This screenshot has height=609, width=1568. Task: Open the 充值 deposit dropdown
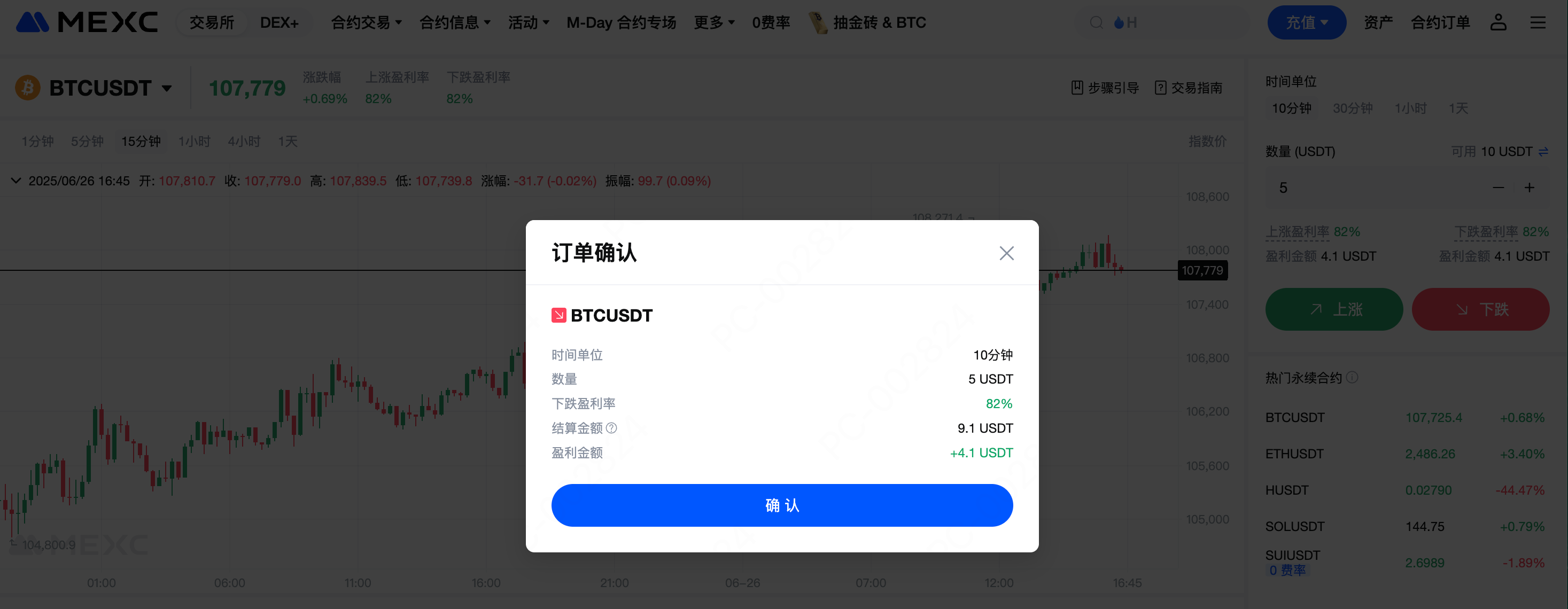(1306, 22)
